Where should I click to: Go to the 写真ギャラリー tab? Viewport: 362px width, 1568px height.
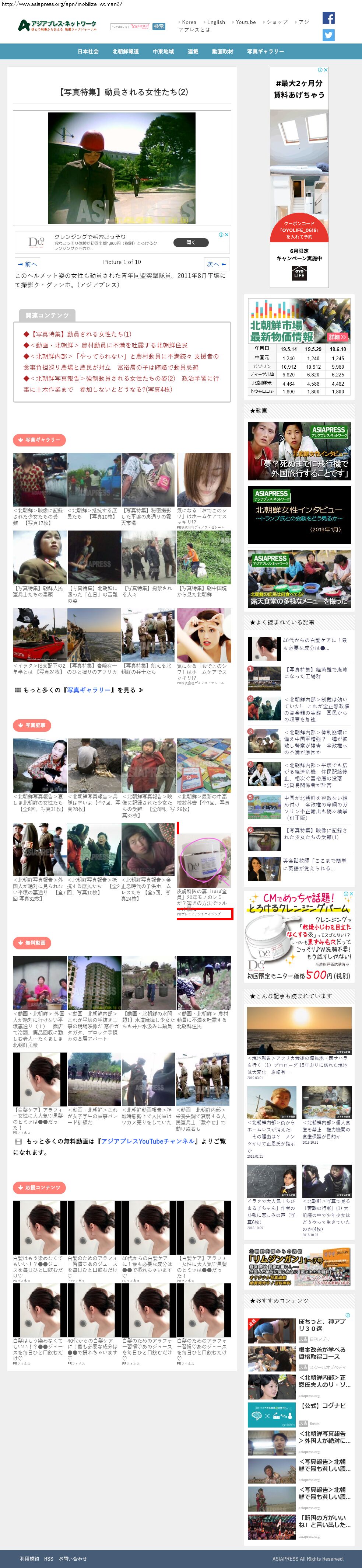pos(265,52)
